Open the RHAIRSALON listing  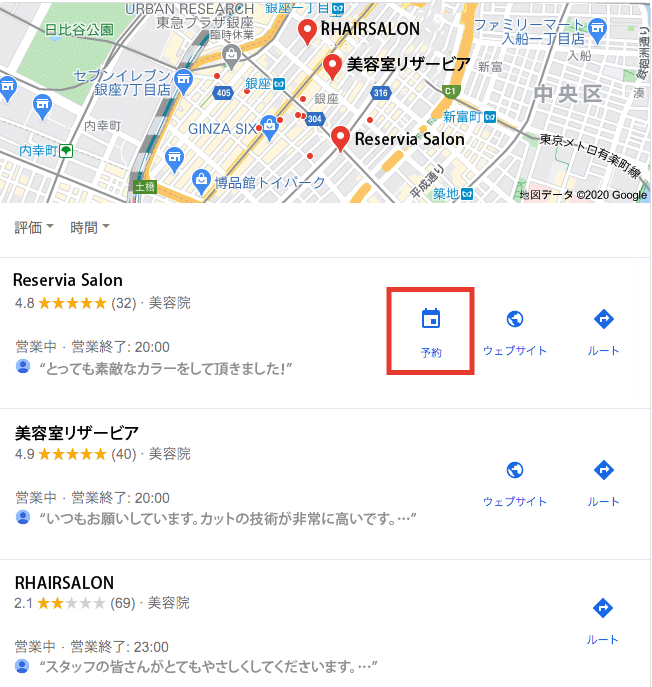[x=64, y=582]
